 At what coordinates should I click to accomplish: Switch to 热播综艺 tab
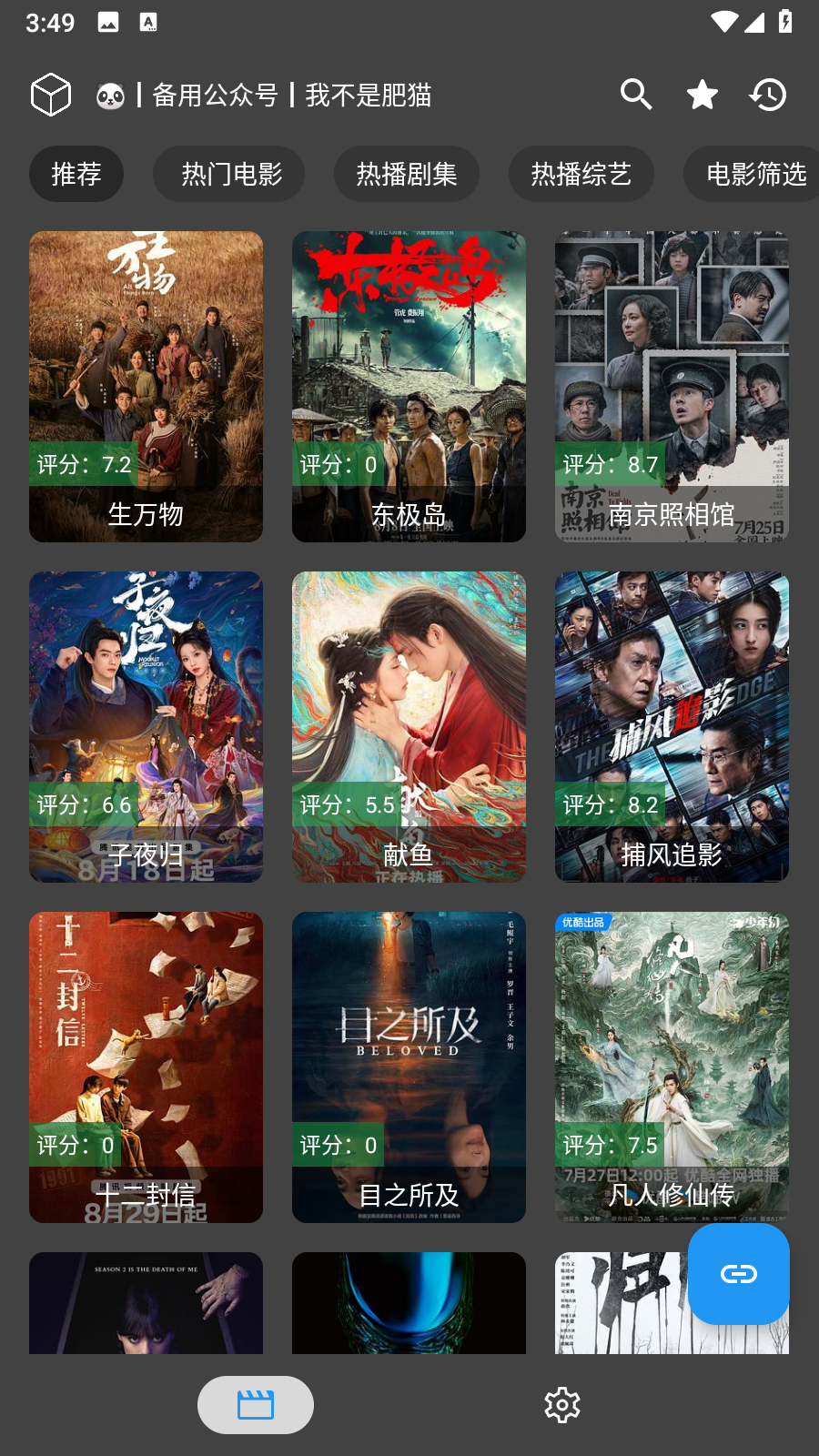[x=581, y=174]
